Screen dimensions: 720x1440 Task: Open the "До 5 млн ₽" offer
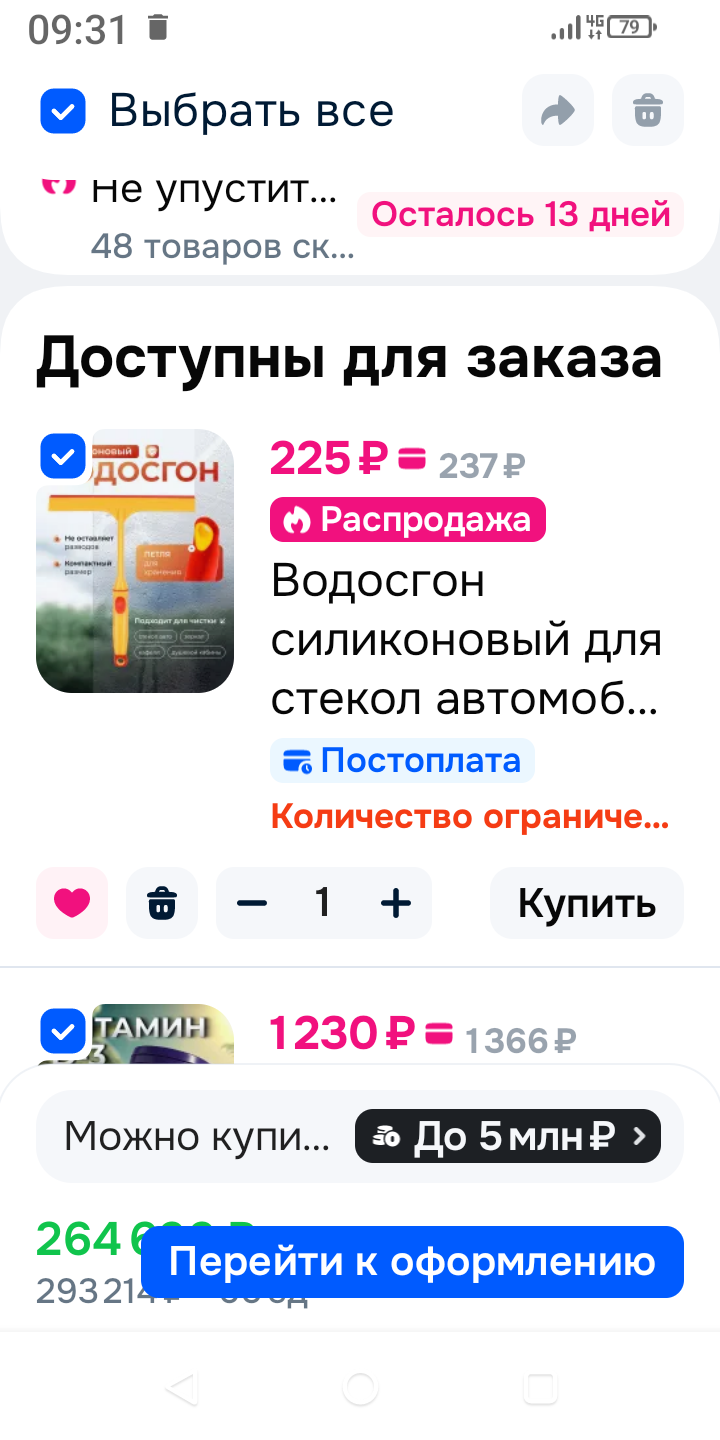click(508, 1136)
